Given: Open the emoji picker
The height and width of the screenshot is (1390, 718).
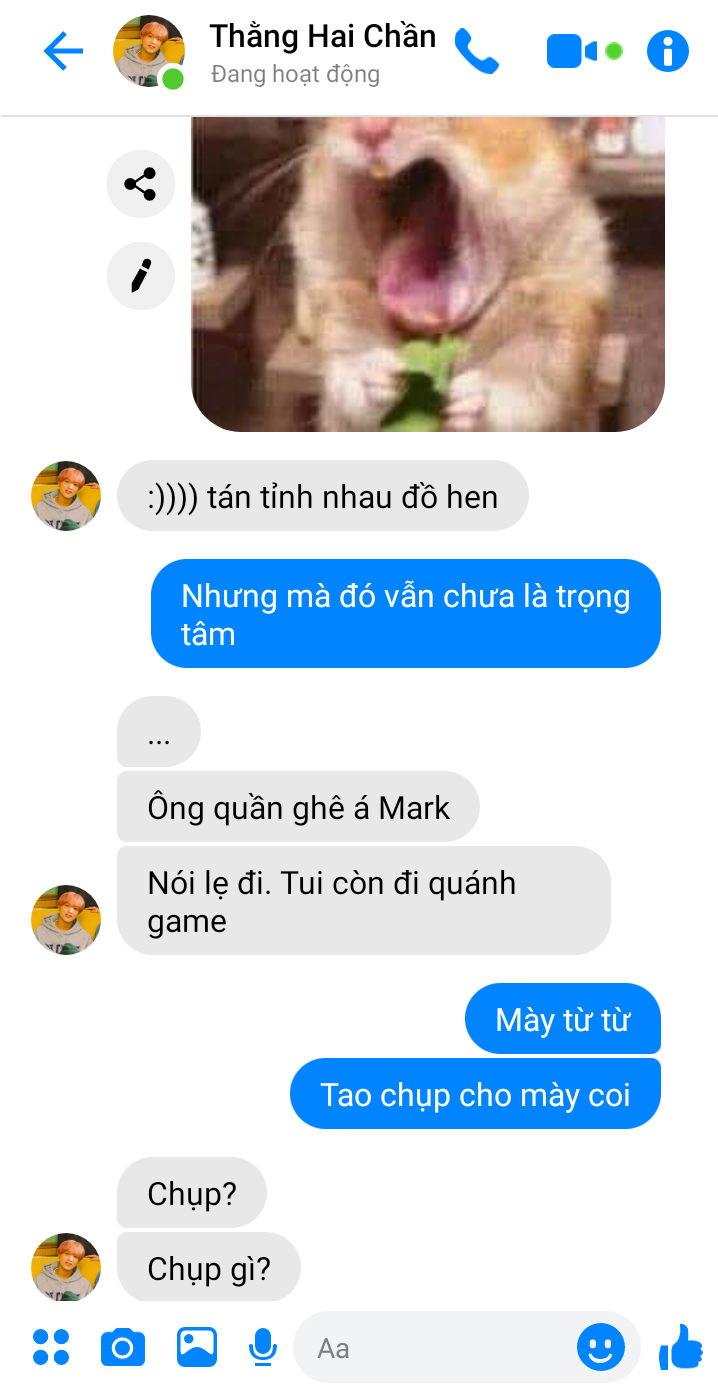Looking at the screenshot, I should 600,1348.
